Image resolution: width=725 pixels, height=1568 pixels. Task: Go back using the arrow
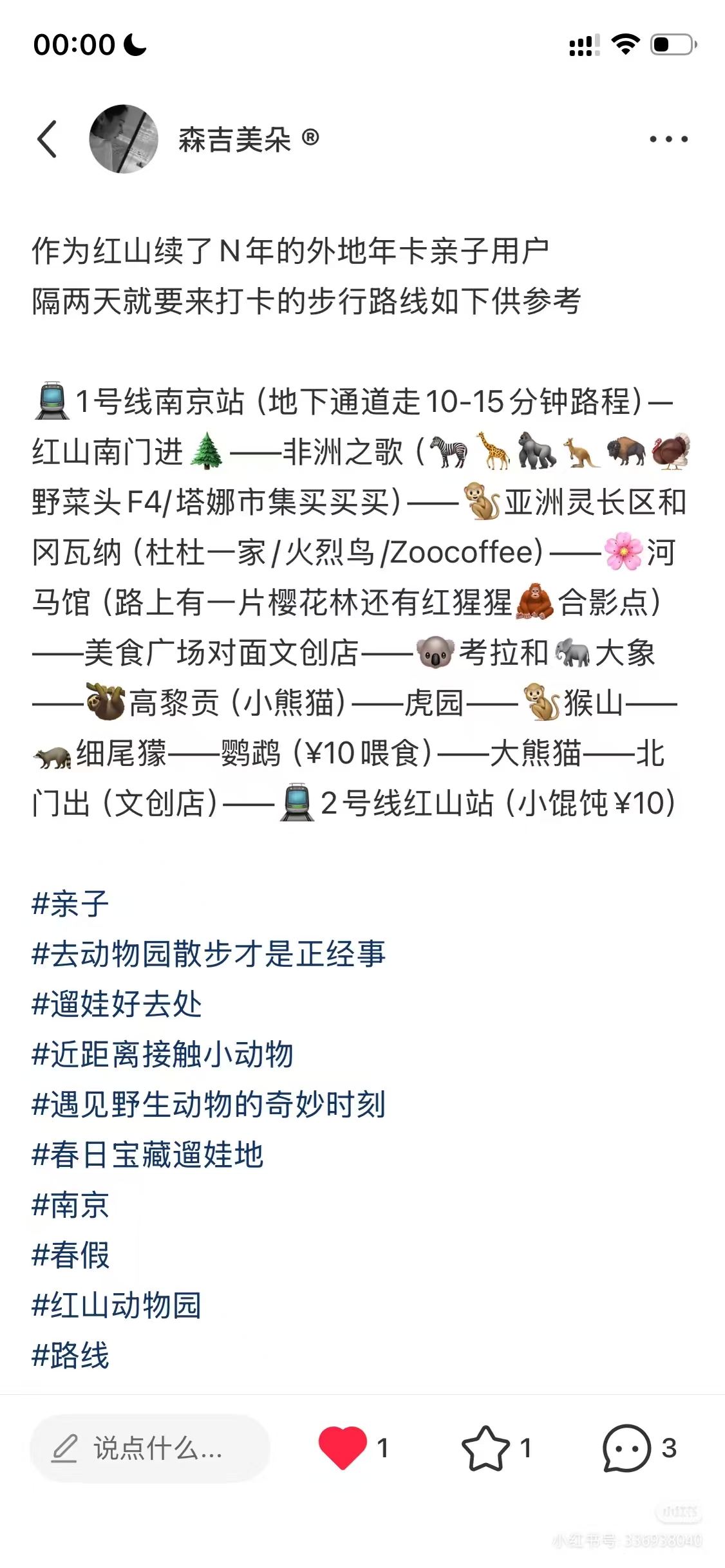coord(47,138)
